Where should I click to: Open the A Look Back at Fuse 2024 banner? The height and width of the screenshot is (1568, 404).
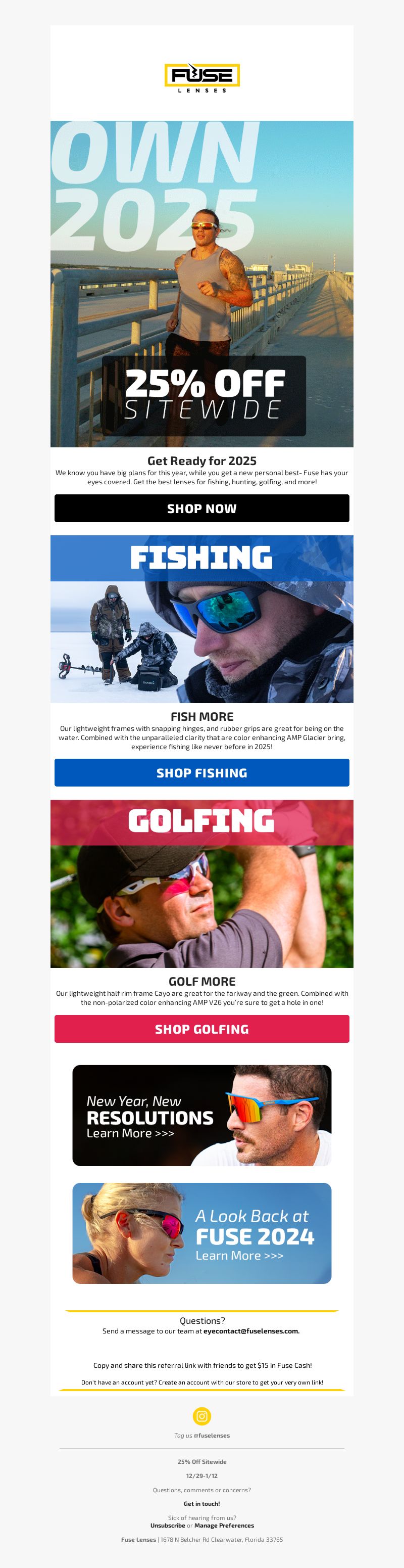click(201, 1233)
